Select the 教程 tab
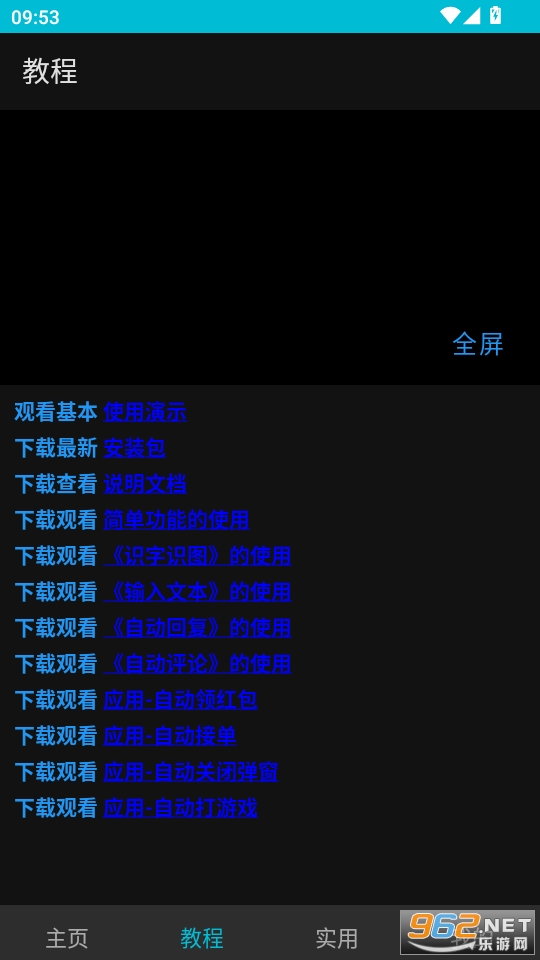Image resolution: width=540 pixels, height=960 pixels. tap(202, 938)
